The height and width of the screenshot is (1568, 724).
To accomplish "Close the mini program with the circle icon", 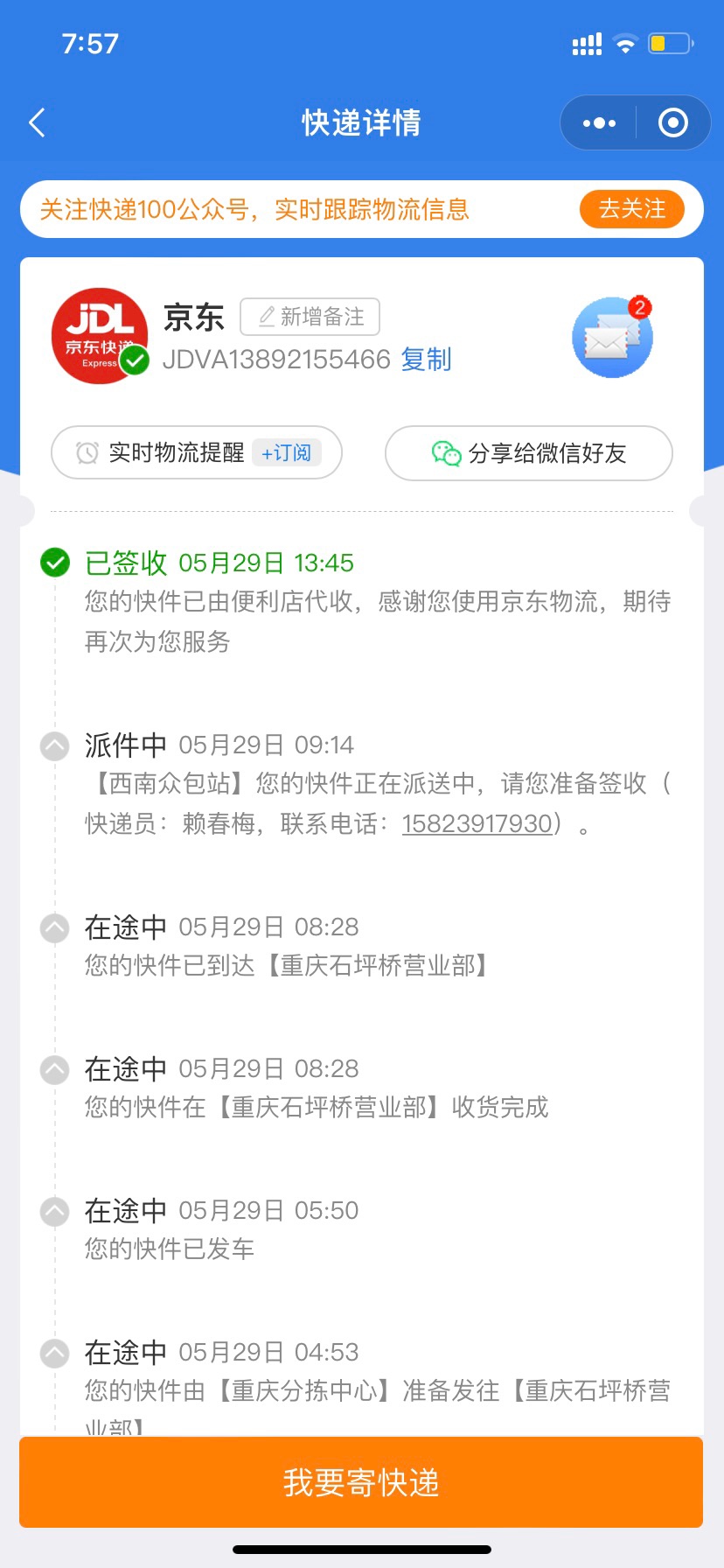I will (x=672, y=123).
